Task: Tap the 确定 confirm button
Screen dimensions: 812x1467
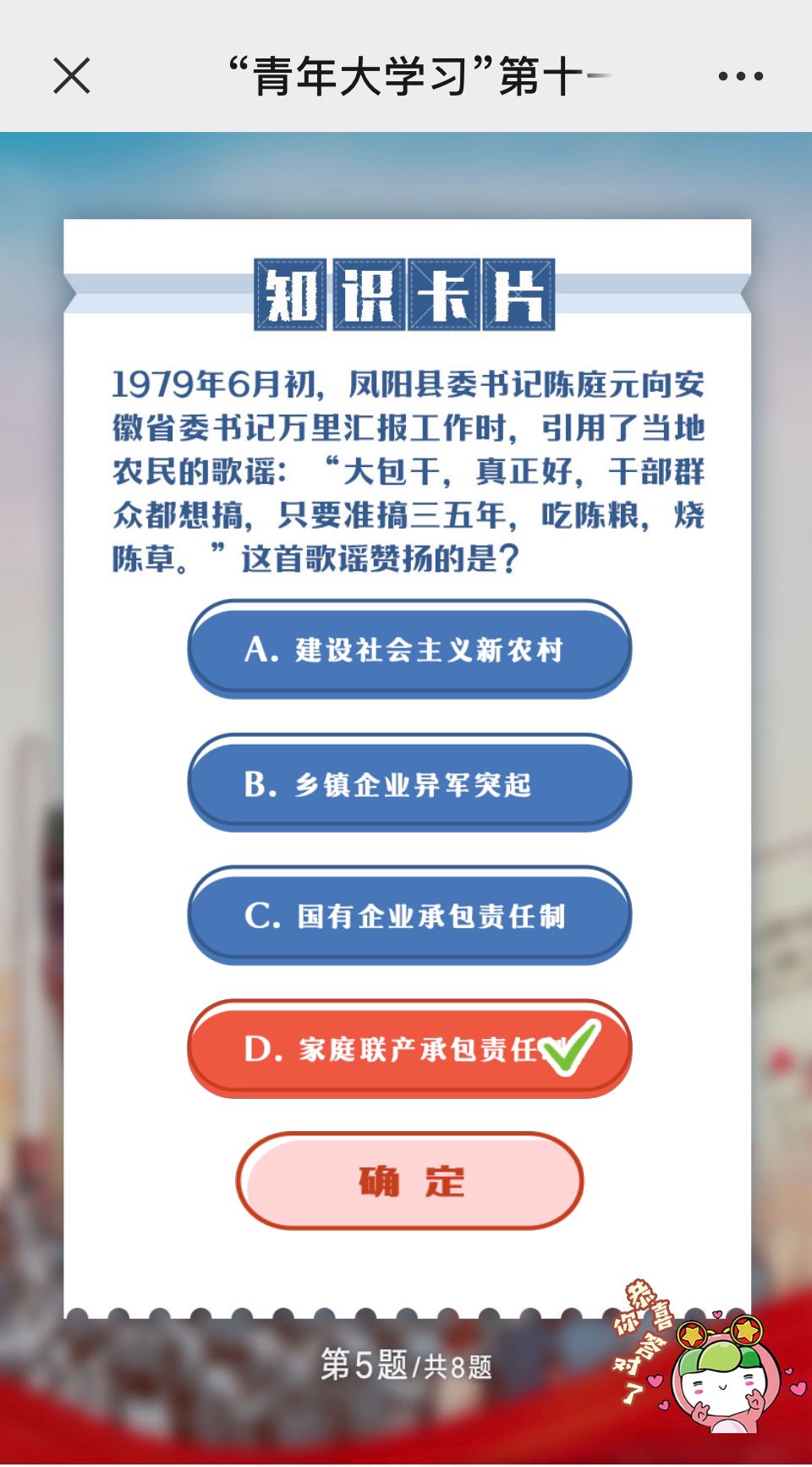Action: pos(409,1181)
